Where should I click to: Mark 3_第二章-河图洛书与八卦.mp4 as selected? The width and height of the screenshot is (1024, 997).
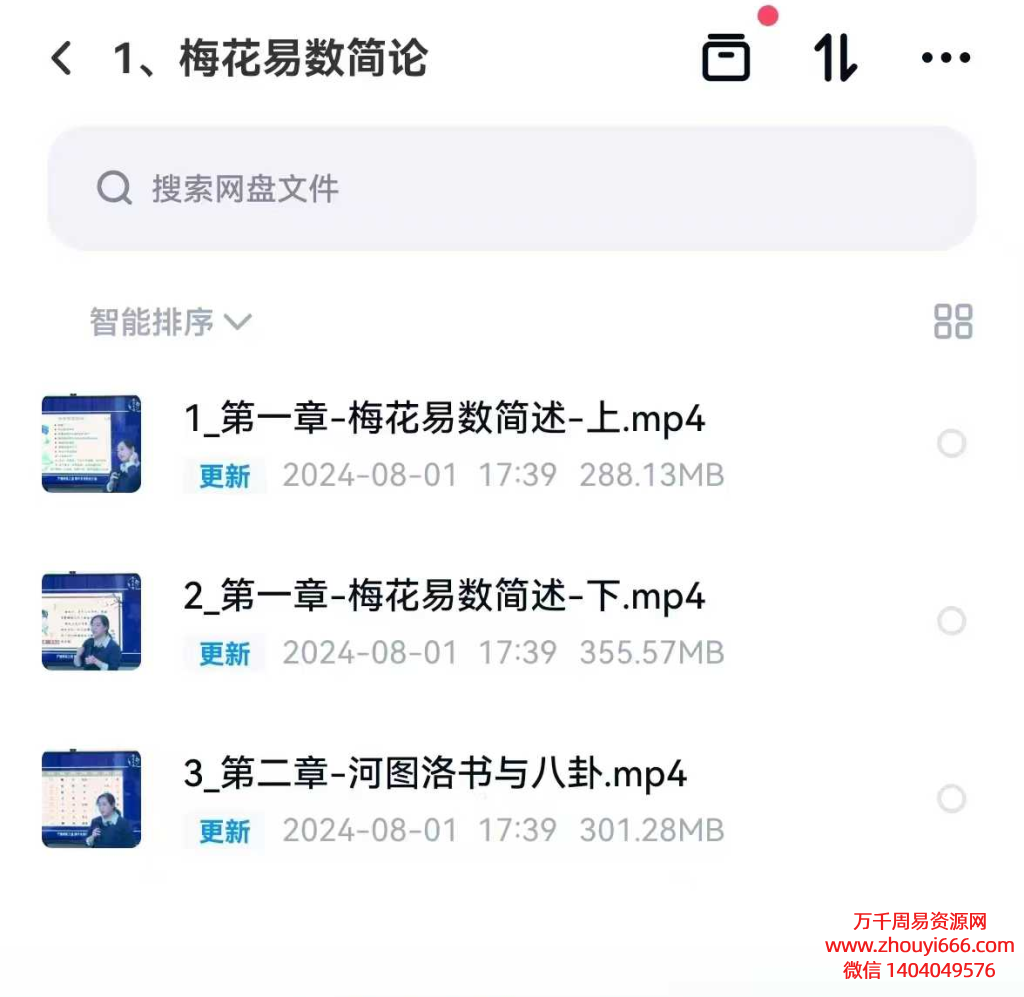(x=951, y=799)
